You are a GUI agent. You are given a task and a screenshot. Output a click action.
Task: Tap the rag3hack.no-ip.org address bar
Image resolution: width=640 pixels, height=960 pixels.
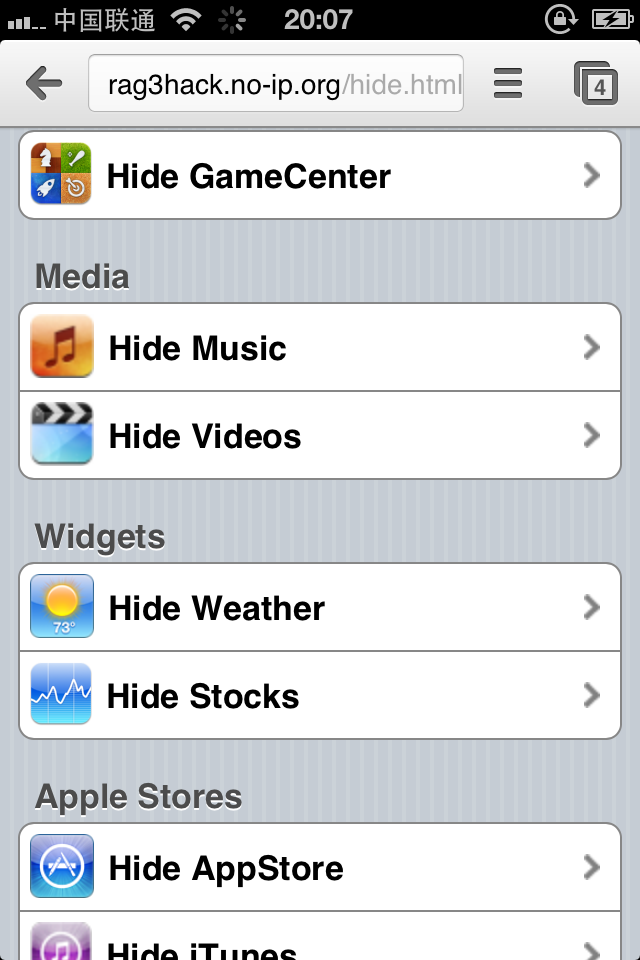coord(276,83)
